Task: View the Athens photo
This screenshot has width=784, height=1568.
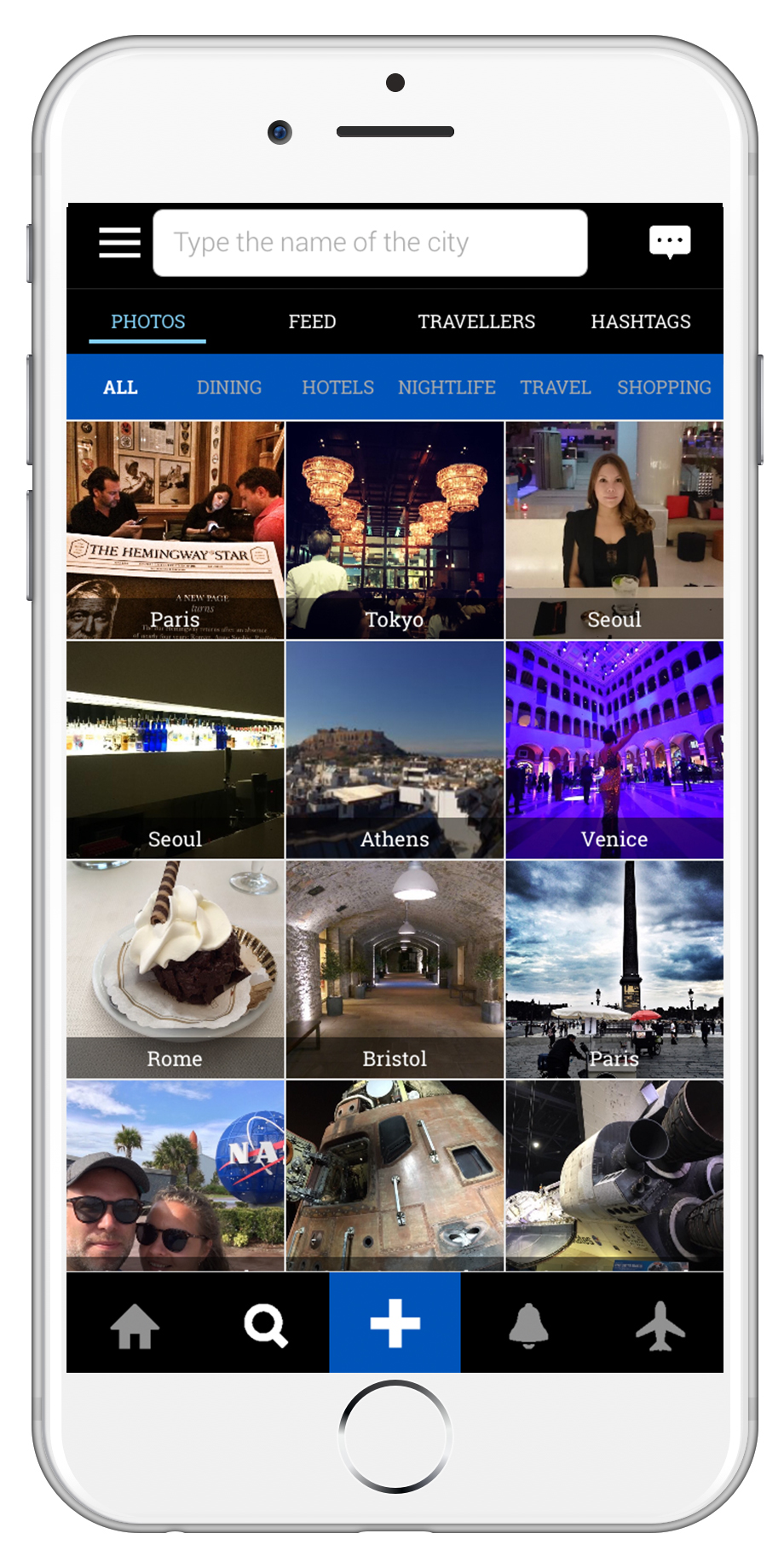Action: coord(395,750)
